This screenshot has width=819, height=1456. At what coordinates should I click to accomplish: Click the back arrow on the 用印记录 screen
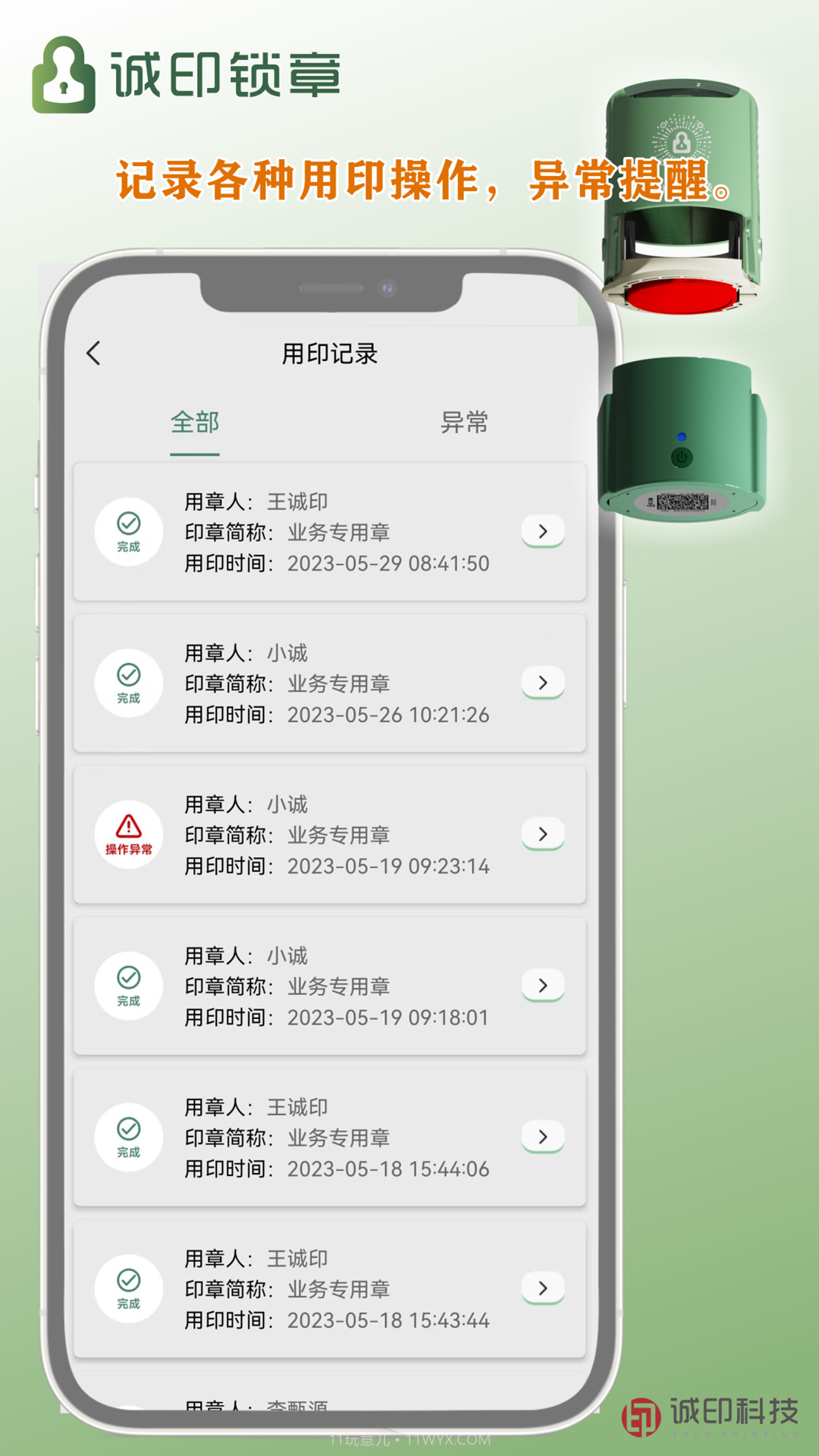94,353
